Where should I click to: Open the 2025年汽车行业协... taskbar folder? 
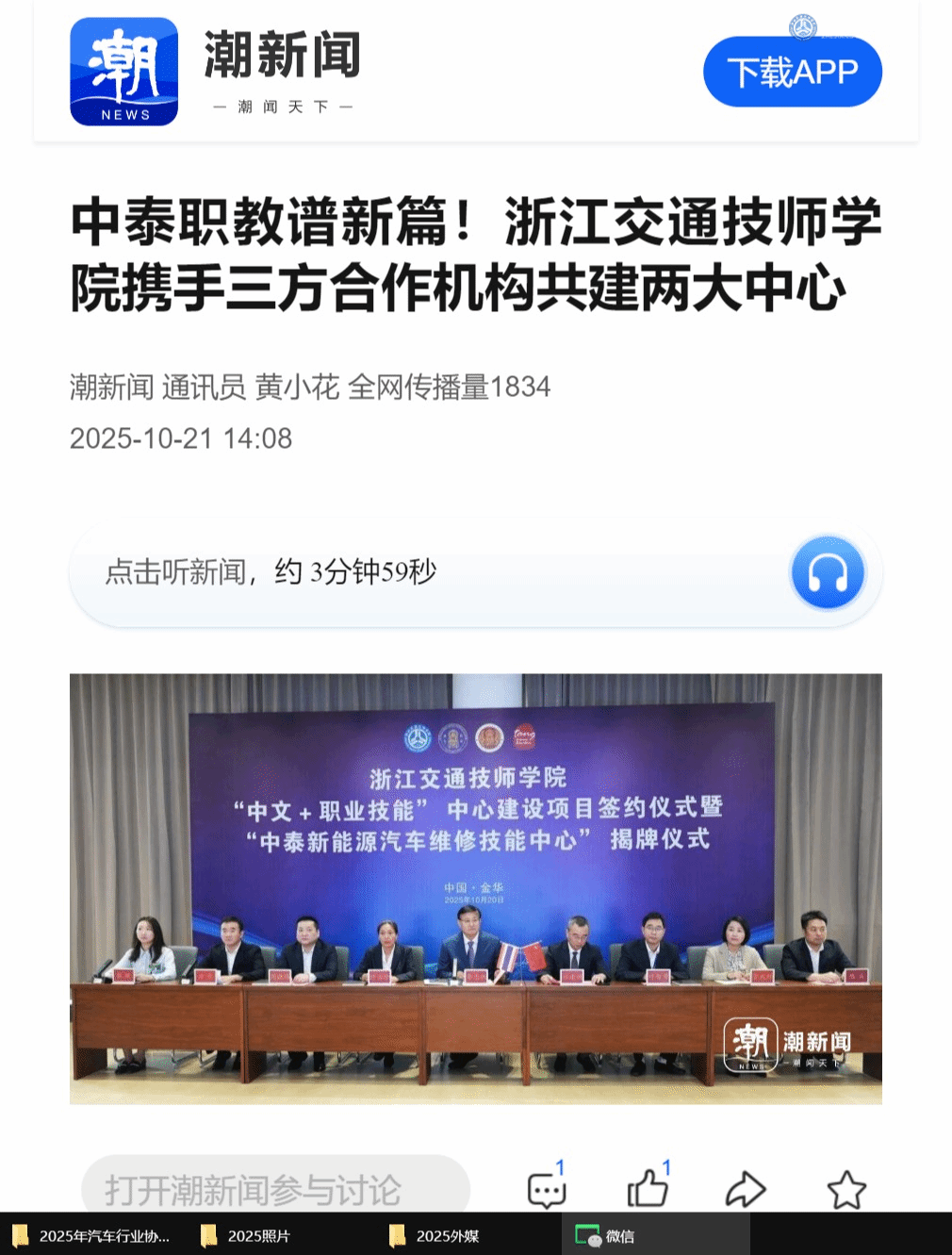93,1235
